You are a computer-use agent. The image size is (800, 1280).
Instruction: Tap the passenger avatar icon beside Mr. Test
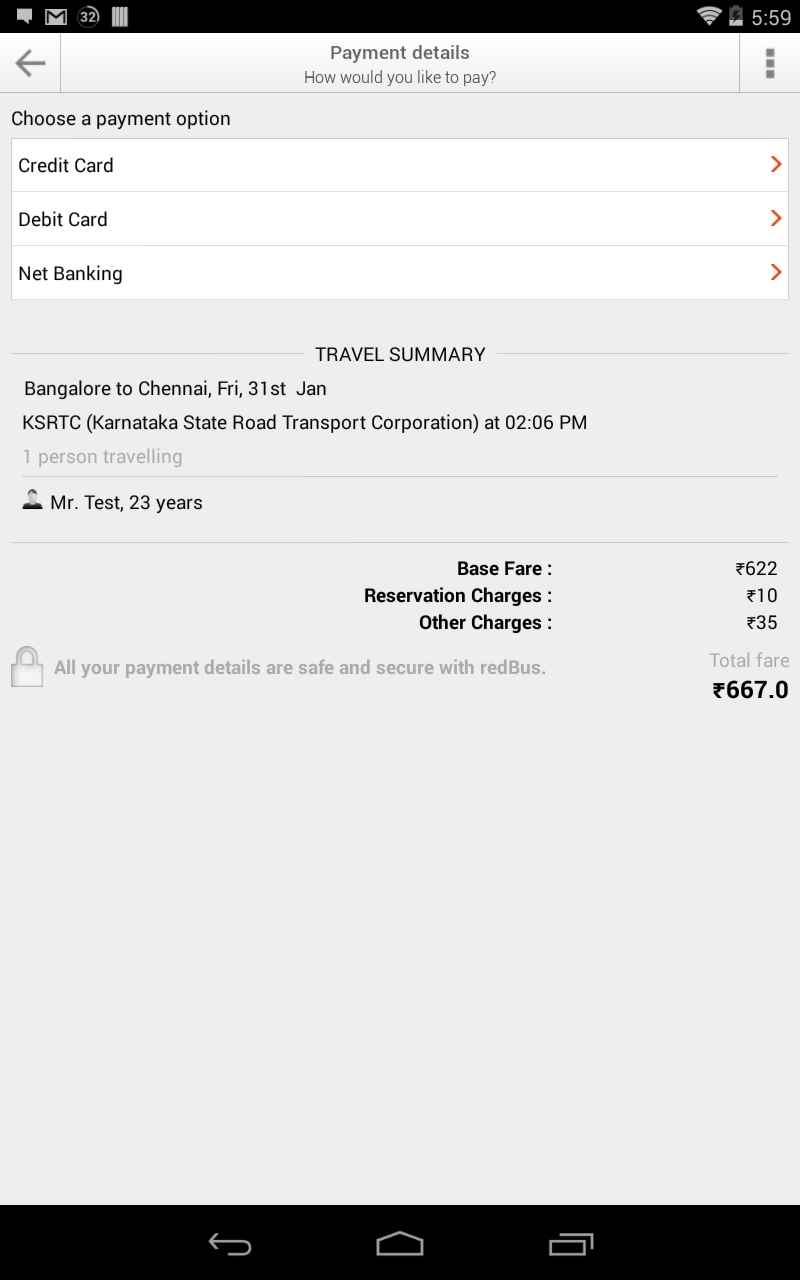tap(32, 500)
